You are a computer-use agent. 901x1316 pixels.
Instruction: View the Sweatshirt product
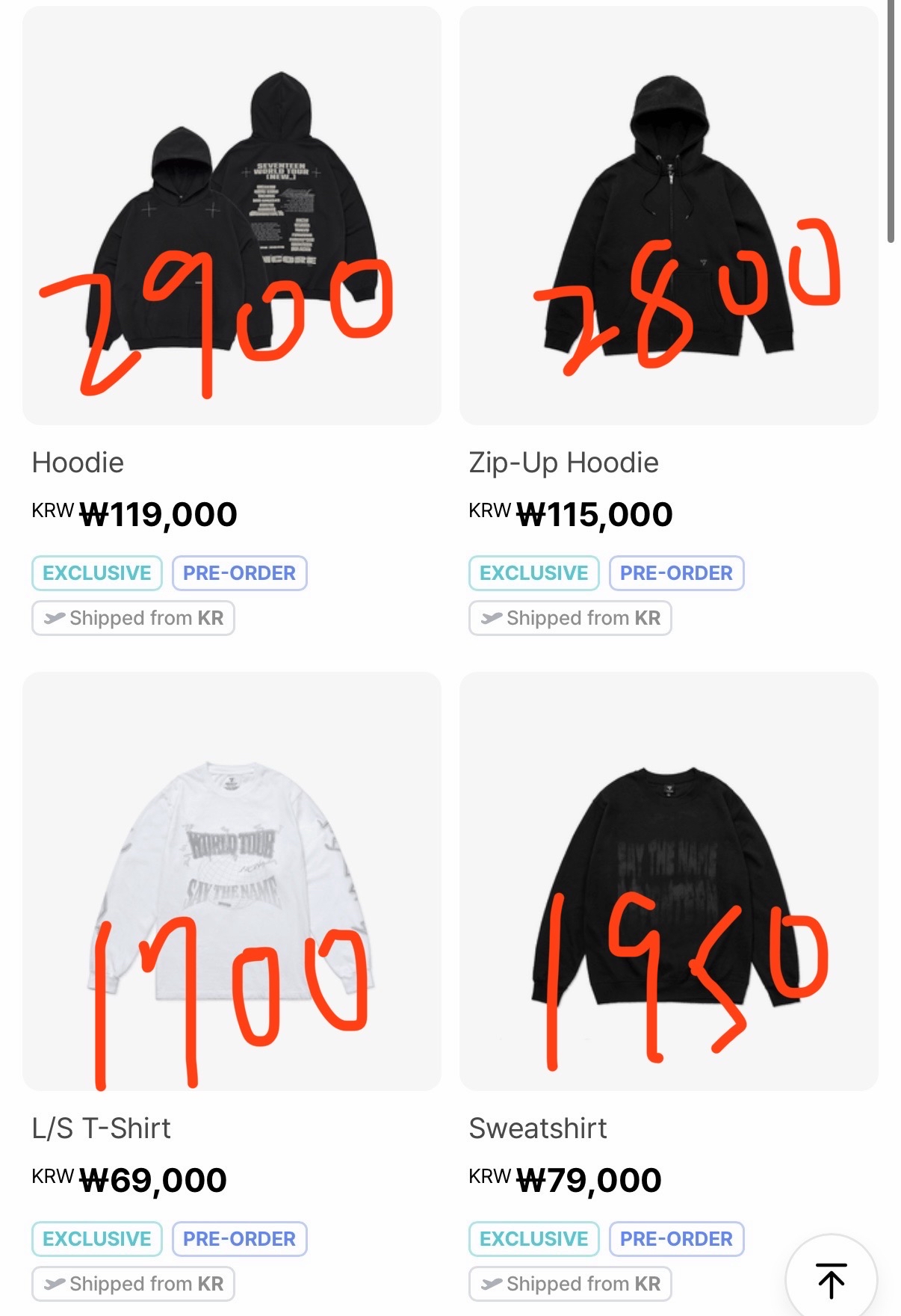(669, 882)
